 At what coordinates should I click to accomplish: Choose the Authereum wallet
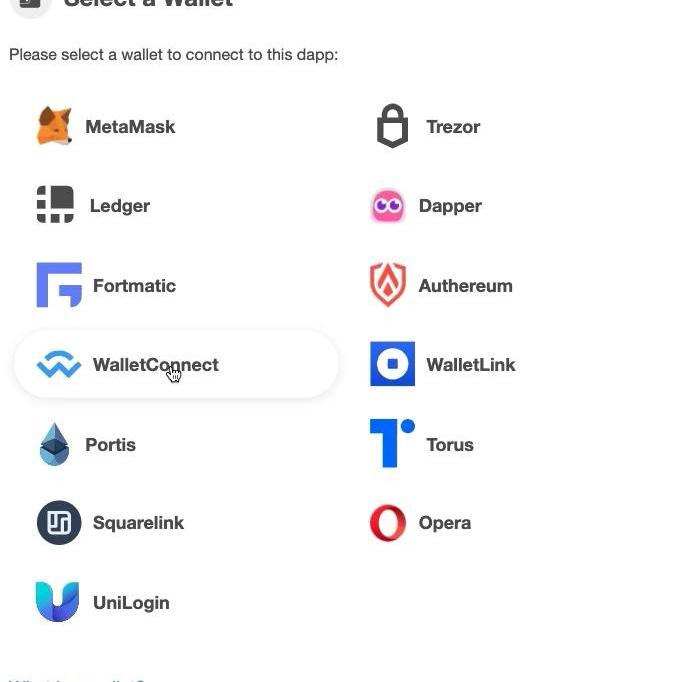tap(441, 286)
